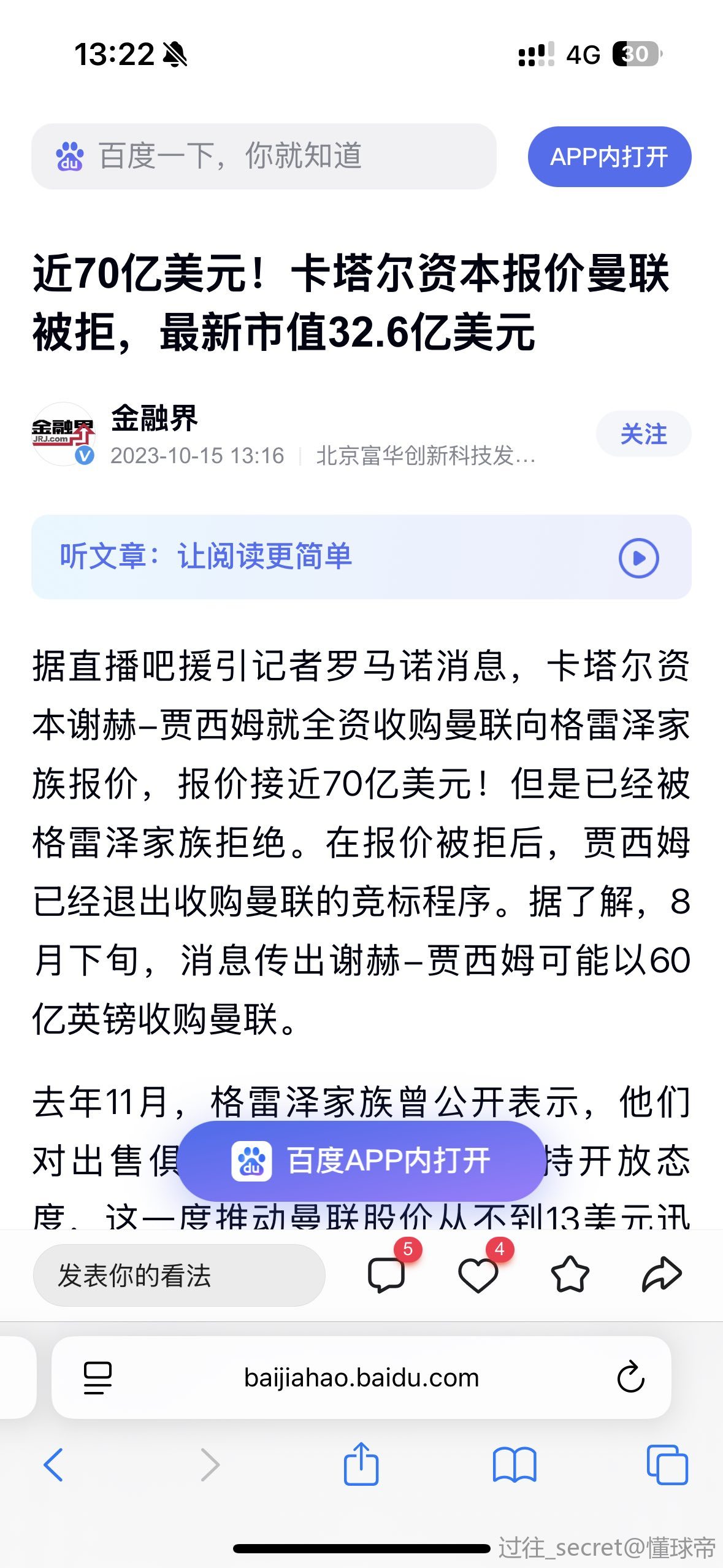
Task: View the comments via speech-bubble icon
Action: [x=386, y=1275]
